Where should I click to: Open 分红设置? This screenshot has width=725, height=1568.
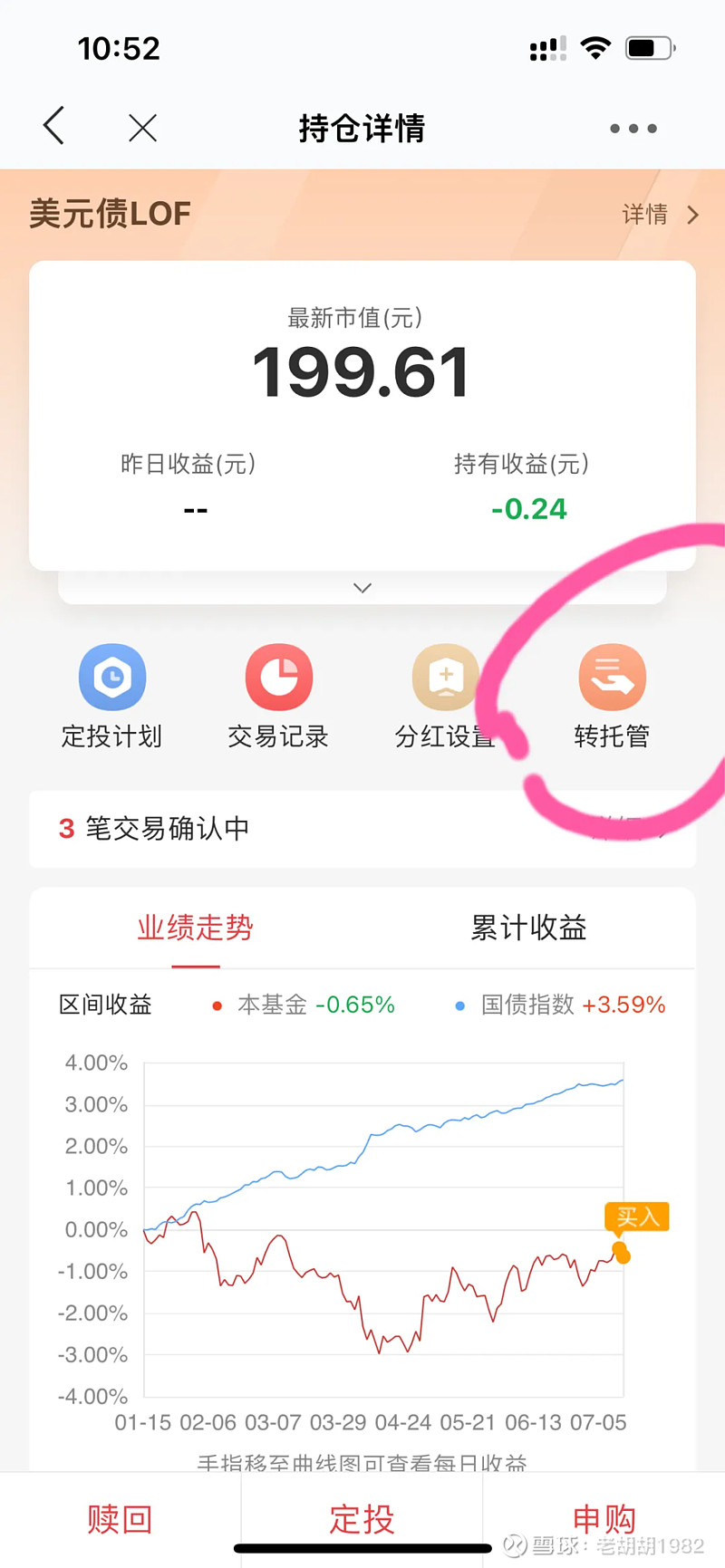445,697
